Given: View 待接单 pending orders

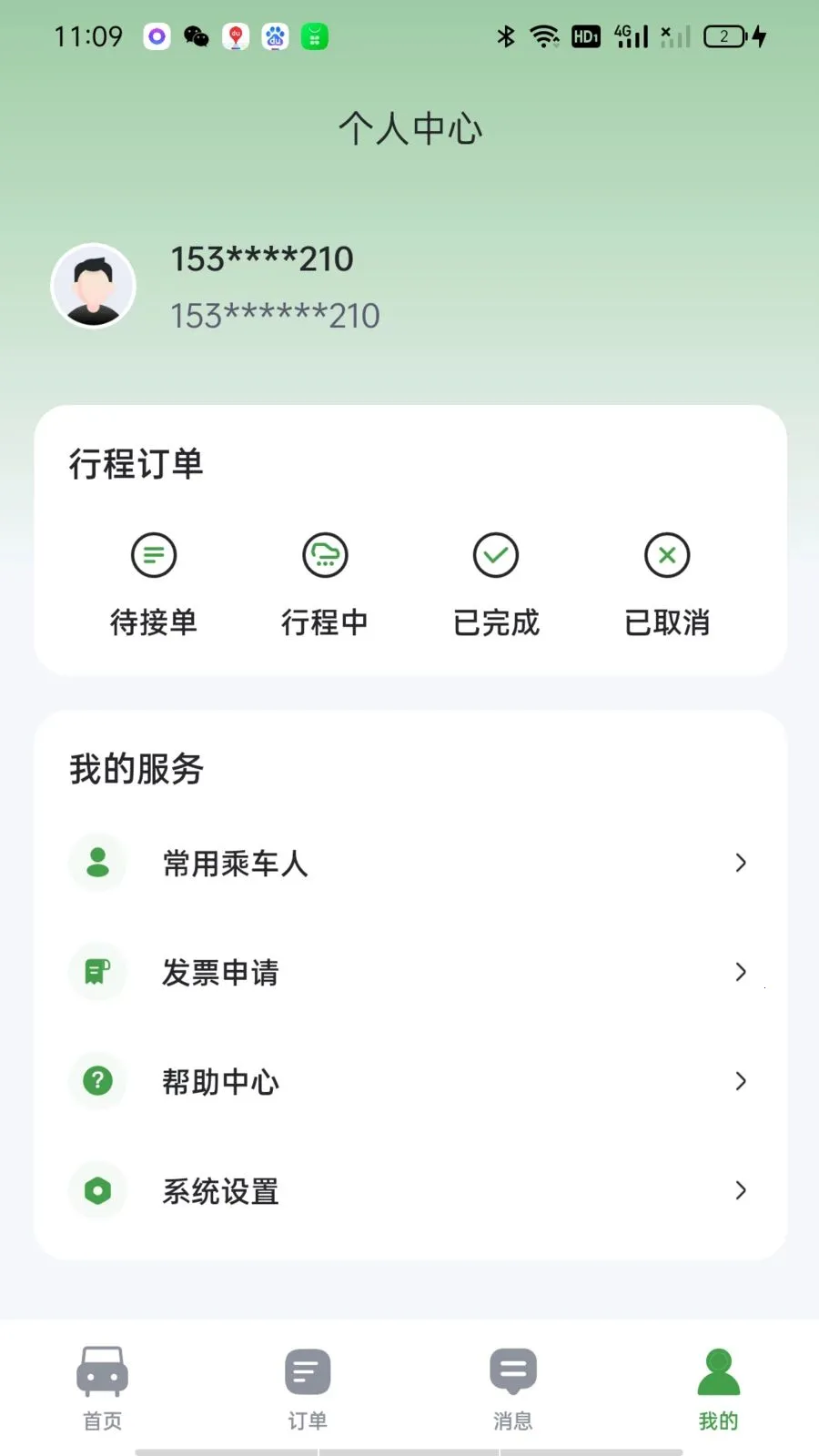Looking at the screenshot, I should point(154,582).
